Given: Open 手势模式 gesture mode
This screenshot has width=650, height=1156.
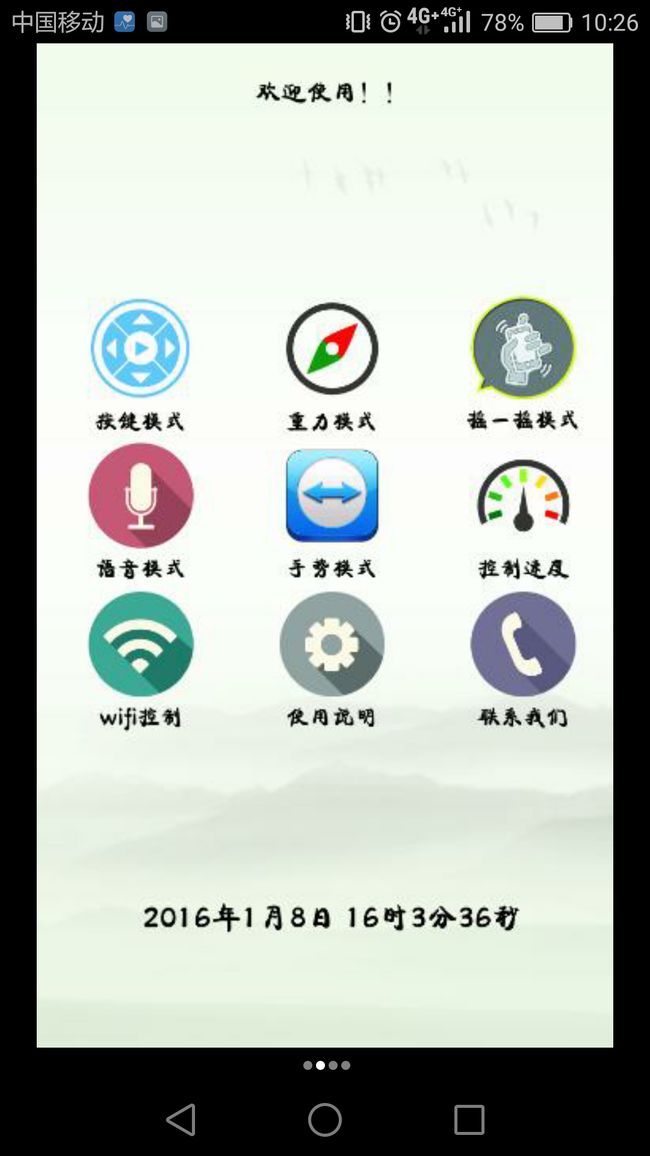Looking at the screenshot, I should (x=332, y=495).
